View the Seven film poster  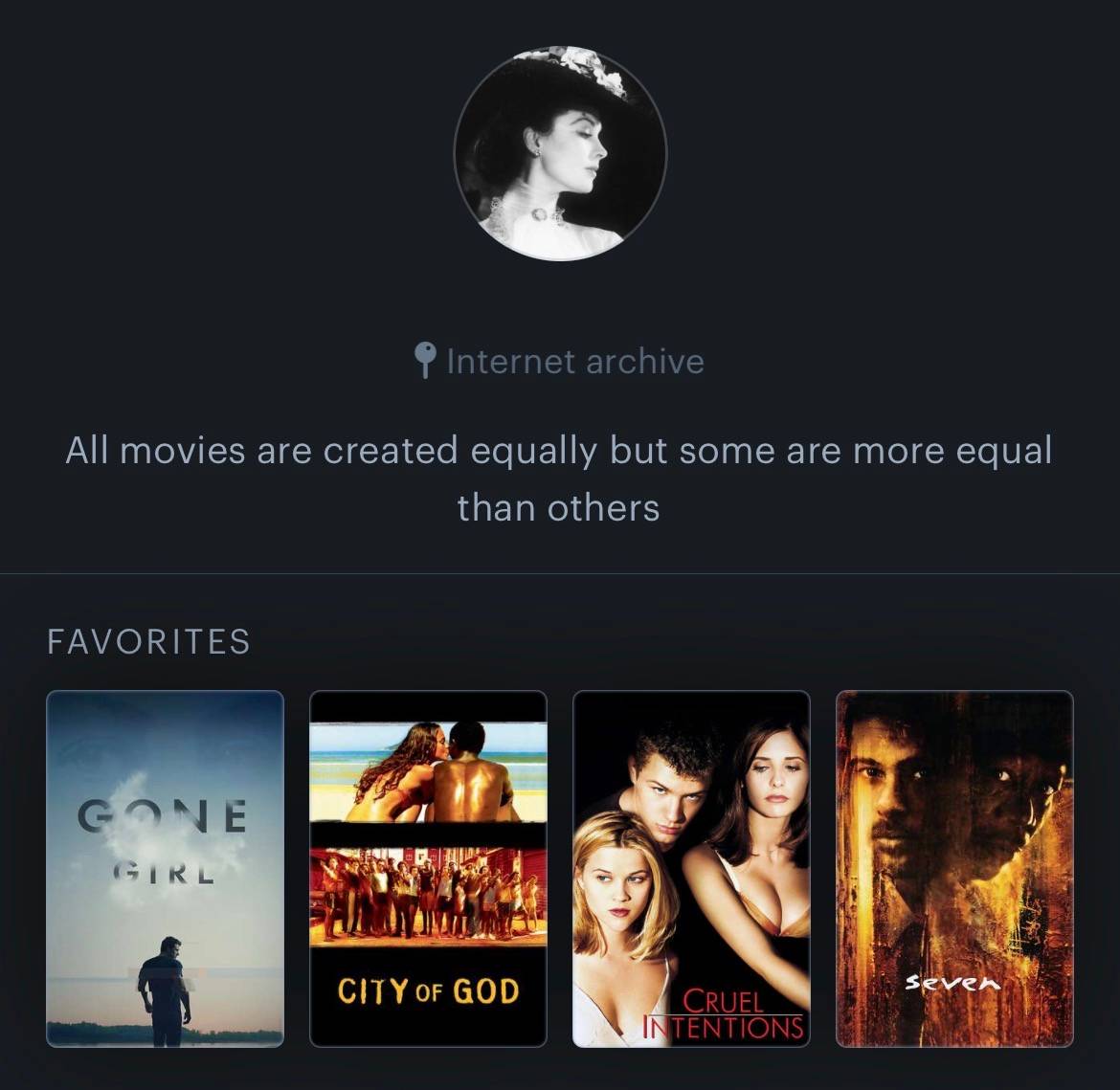pos(954,869)
